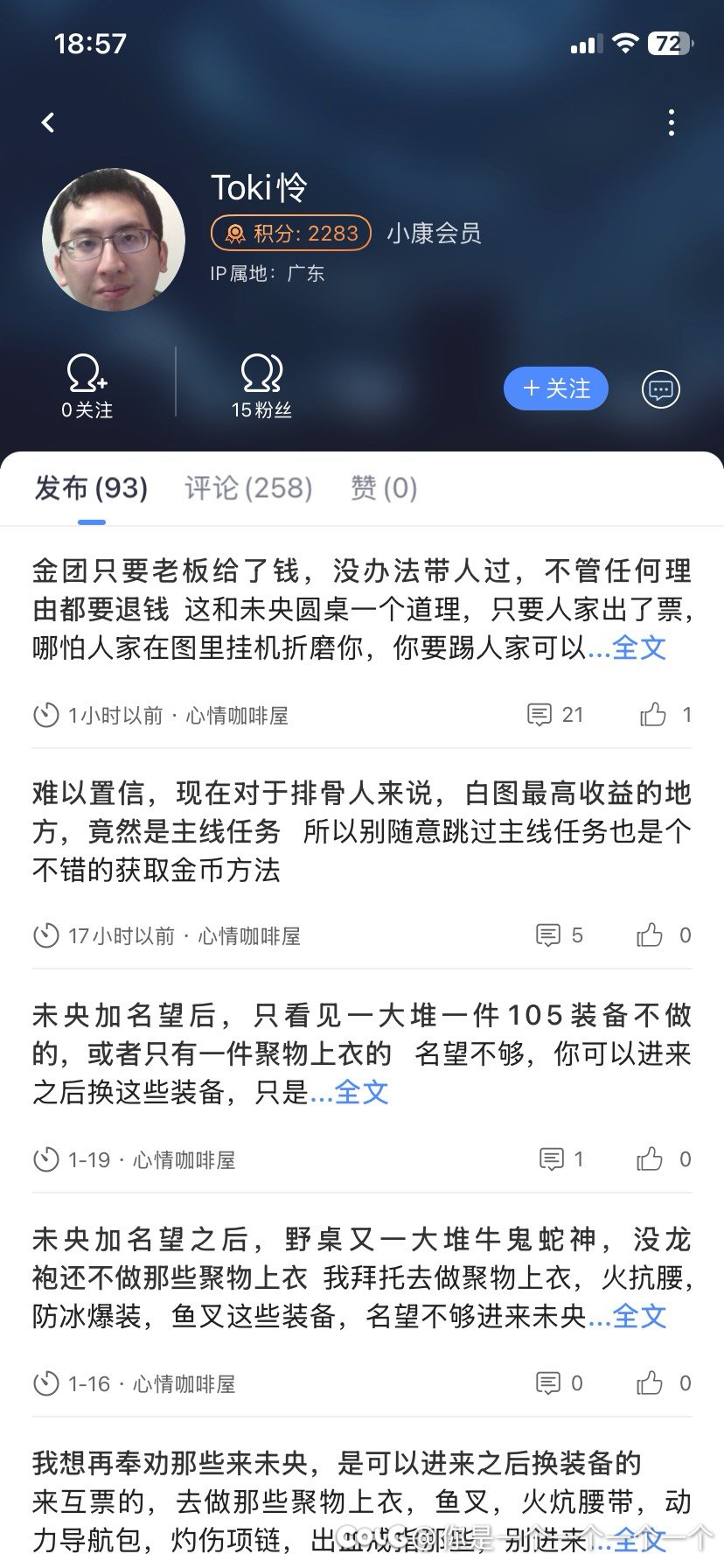Switch to the 评论 (258) tab

[x=248, y=488]
